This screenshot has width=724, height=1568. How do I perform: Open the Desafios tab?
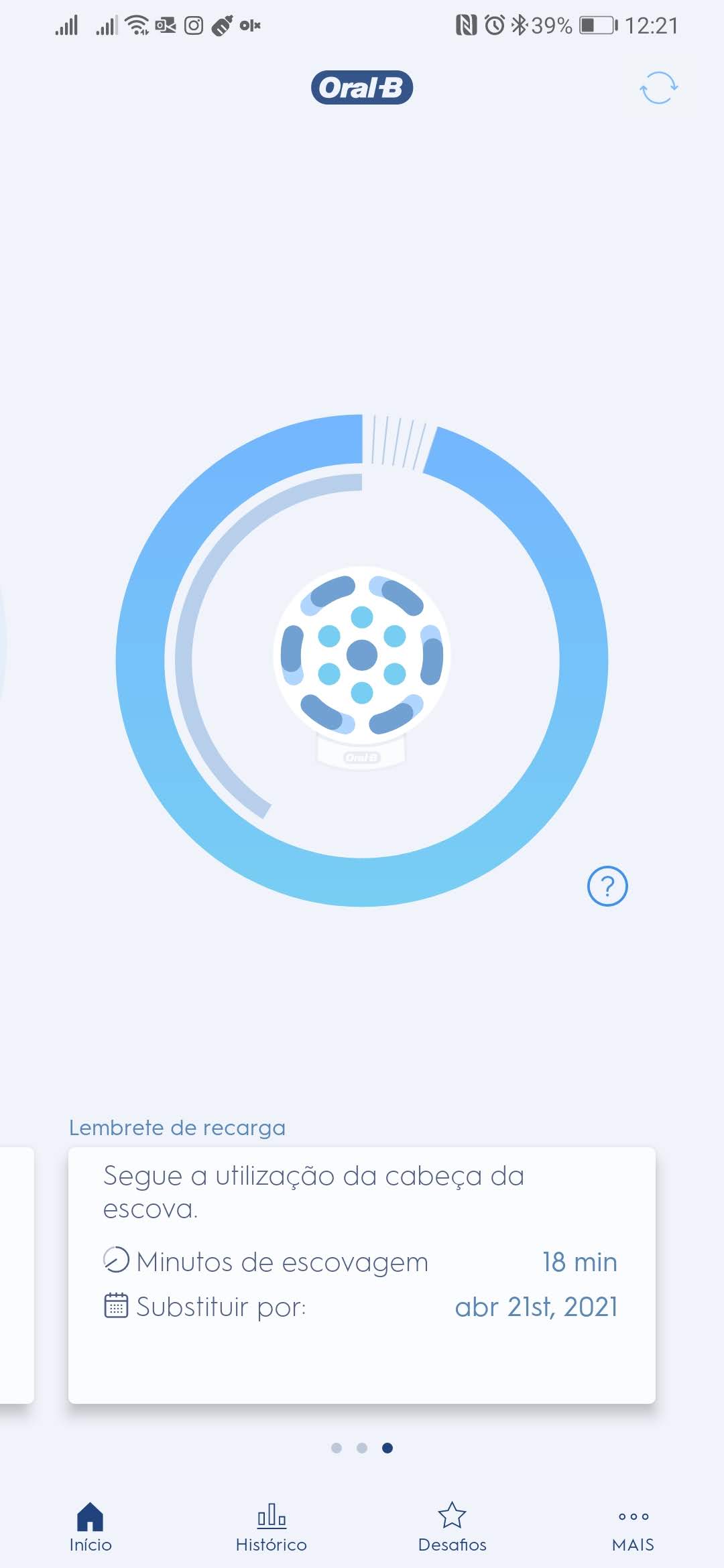coord(452,1527)
